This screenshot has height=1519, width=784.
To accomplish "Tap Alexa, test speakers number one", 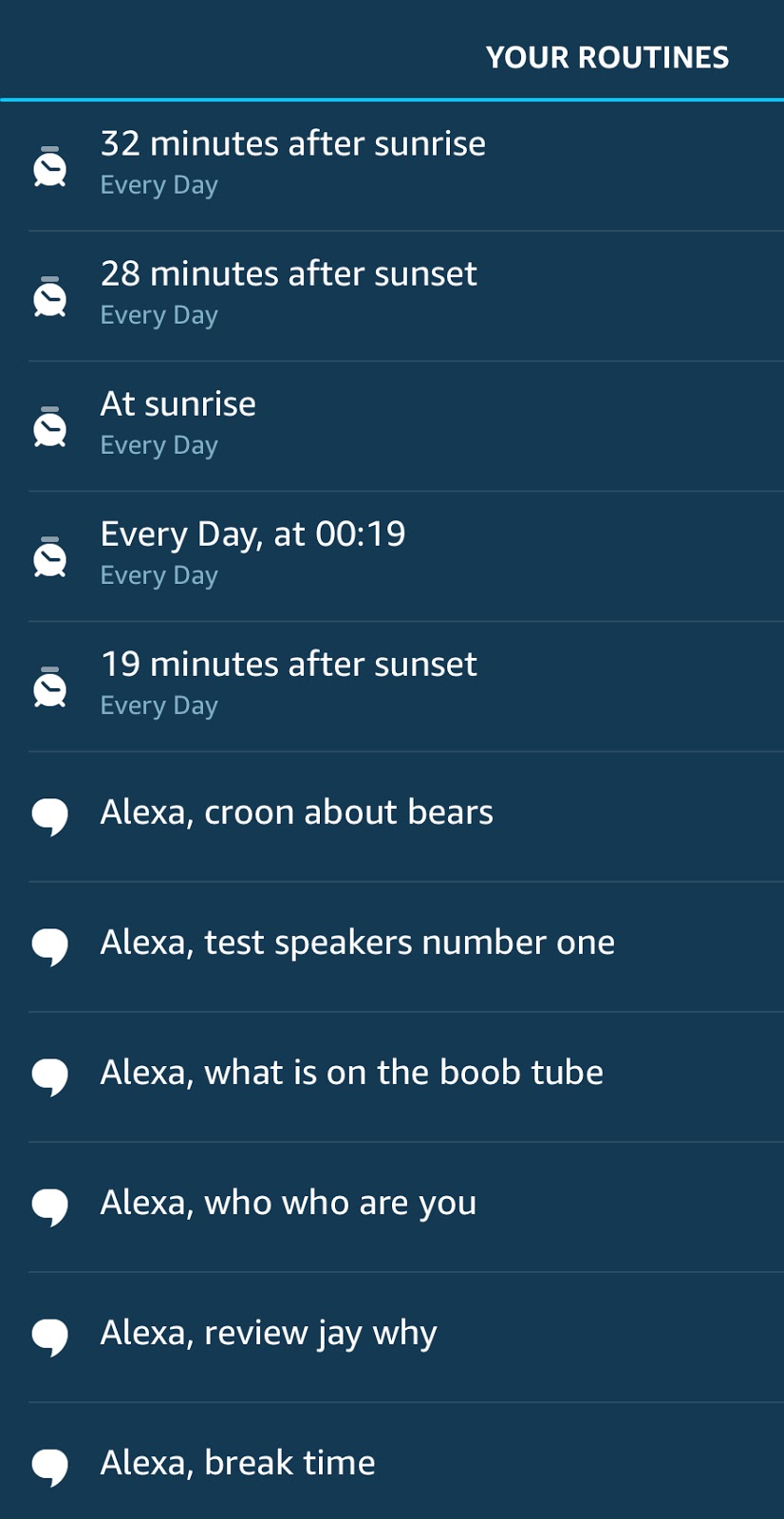I will [392, 947].
